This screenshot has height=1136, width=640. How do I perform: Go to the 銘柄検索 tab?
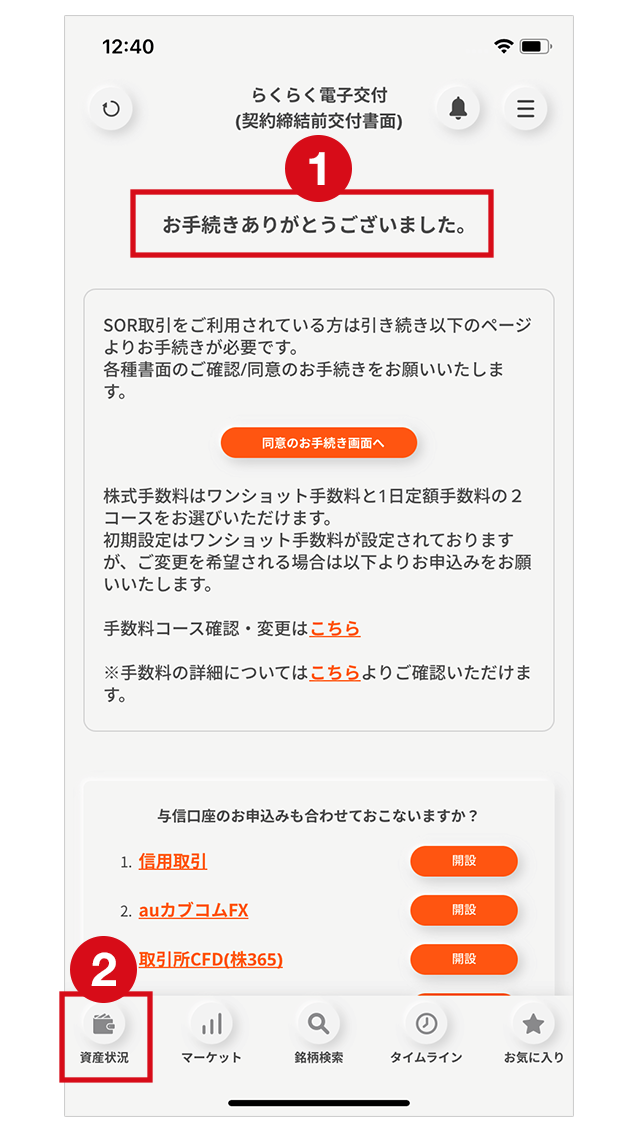(x=319, y=1037)
